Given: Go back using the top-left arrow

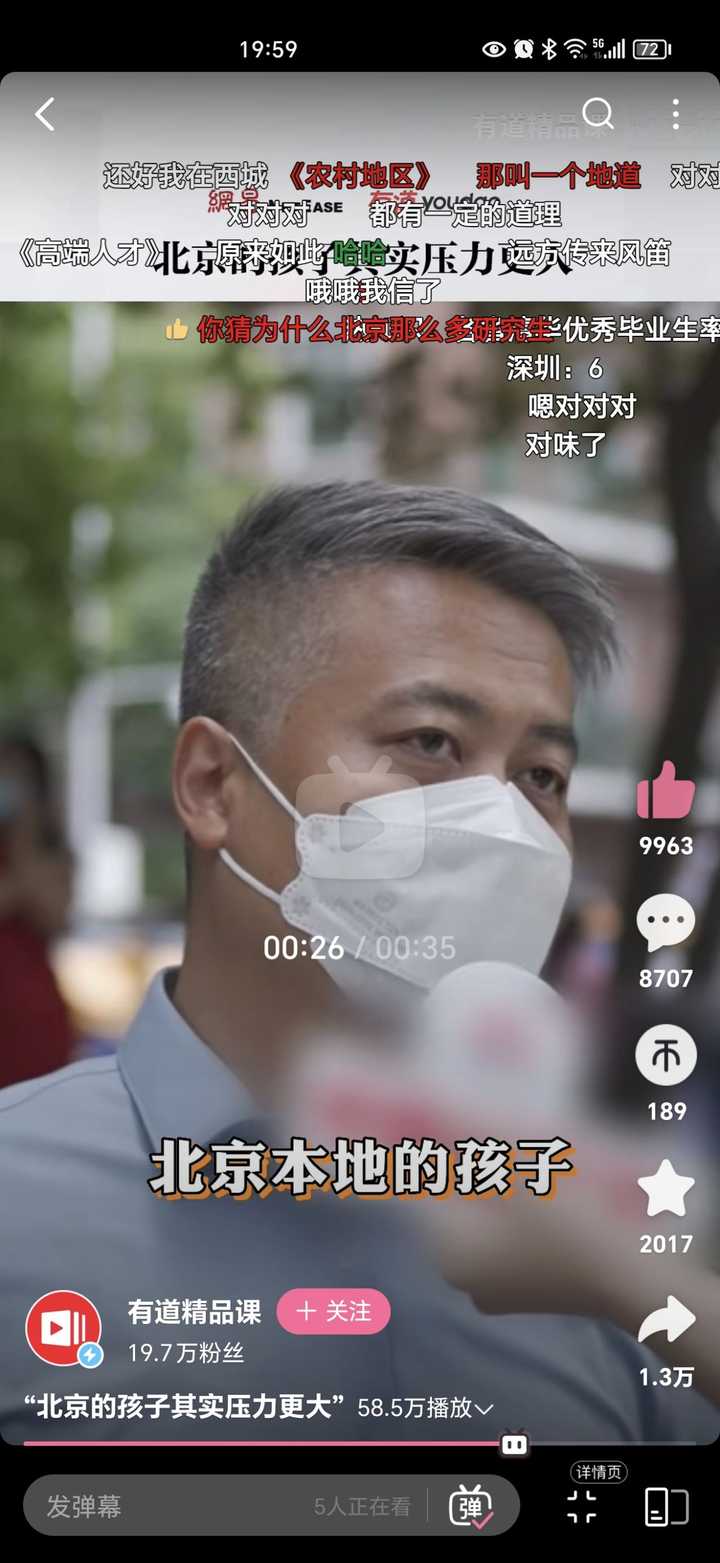Looking at the screenshot, I should point(45,114).
